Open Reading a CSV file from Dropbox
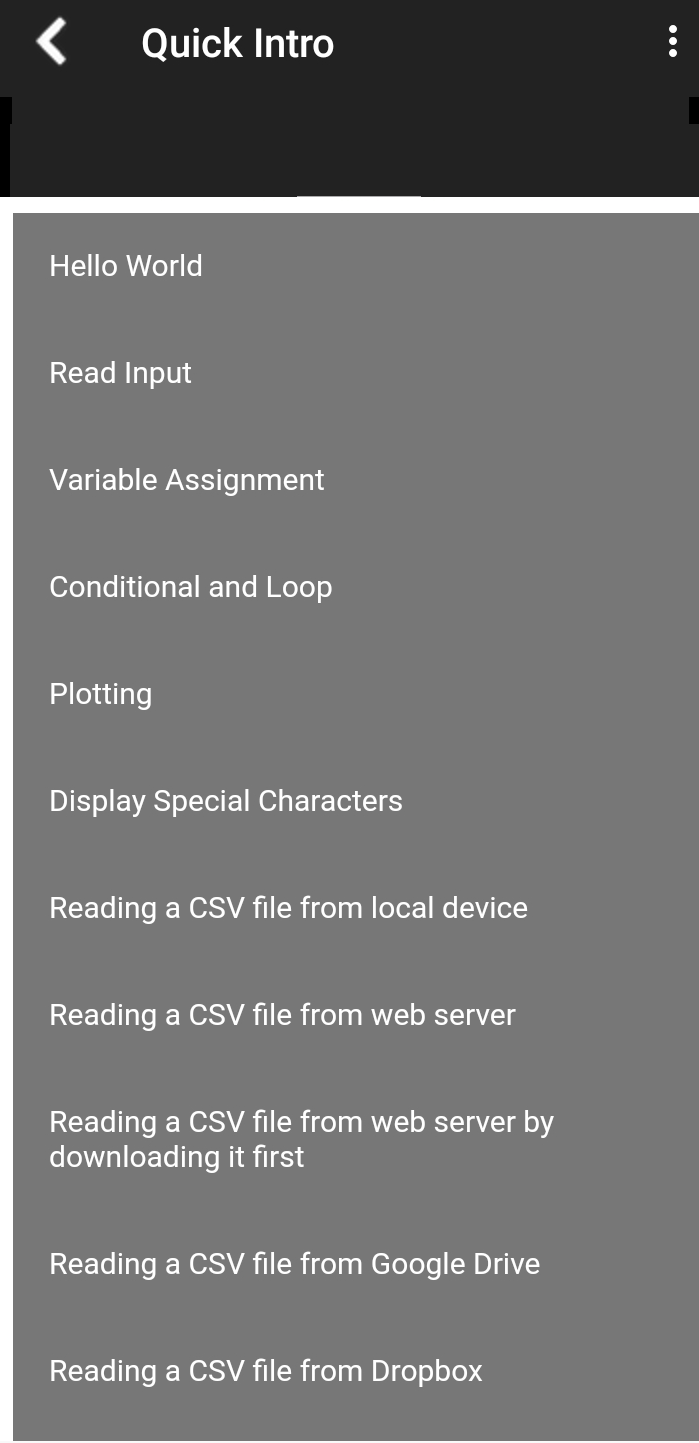Image resolution: width=699 pixels, height=1443 pixels. click(266, 1371)
